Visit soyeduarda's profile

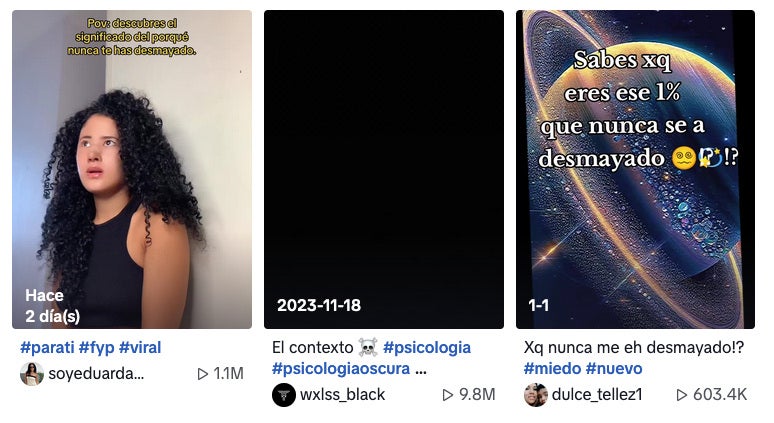pos(96,374)
